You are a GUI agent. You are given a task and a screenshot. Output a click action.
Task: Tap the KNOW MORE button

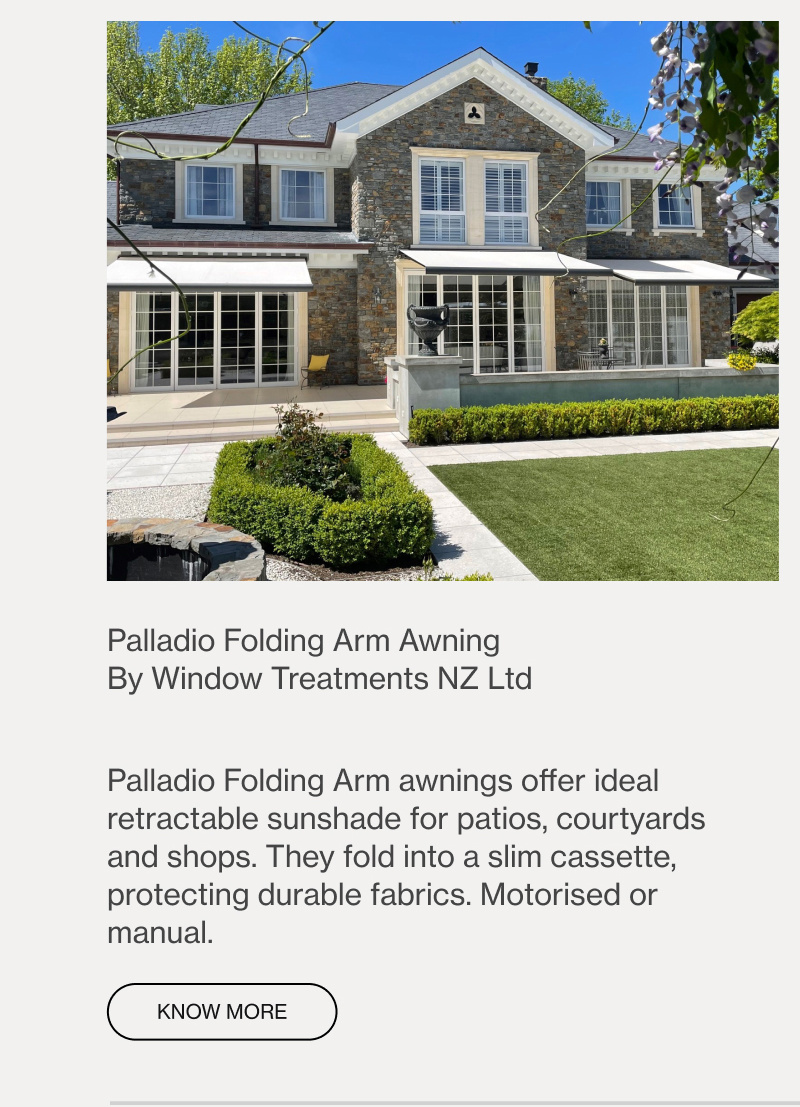coord(222,1011)
